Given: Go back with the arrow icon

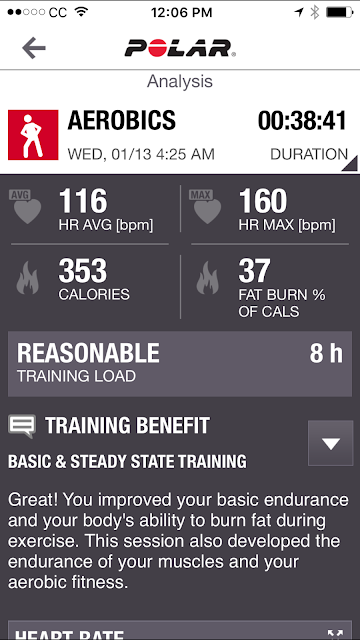Looking at the screenshot, I should pos(34,49).
